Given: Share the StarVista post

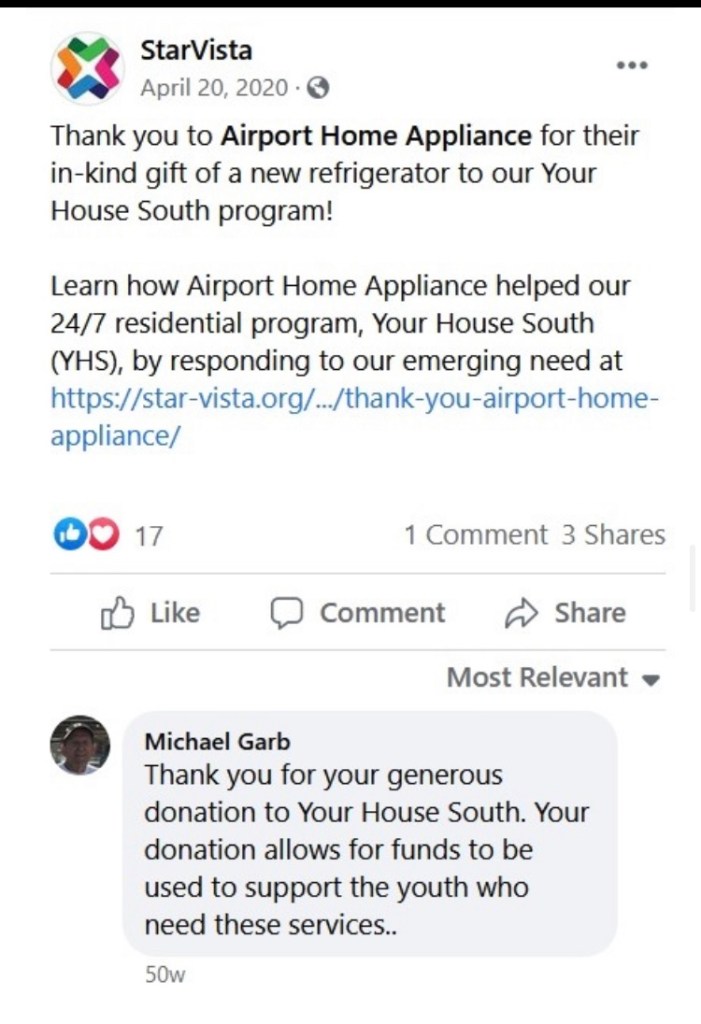Looking at the screenshot, I should [x=565, y=613].
